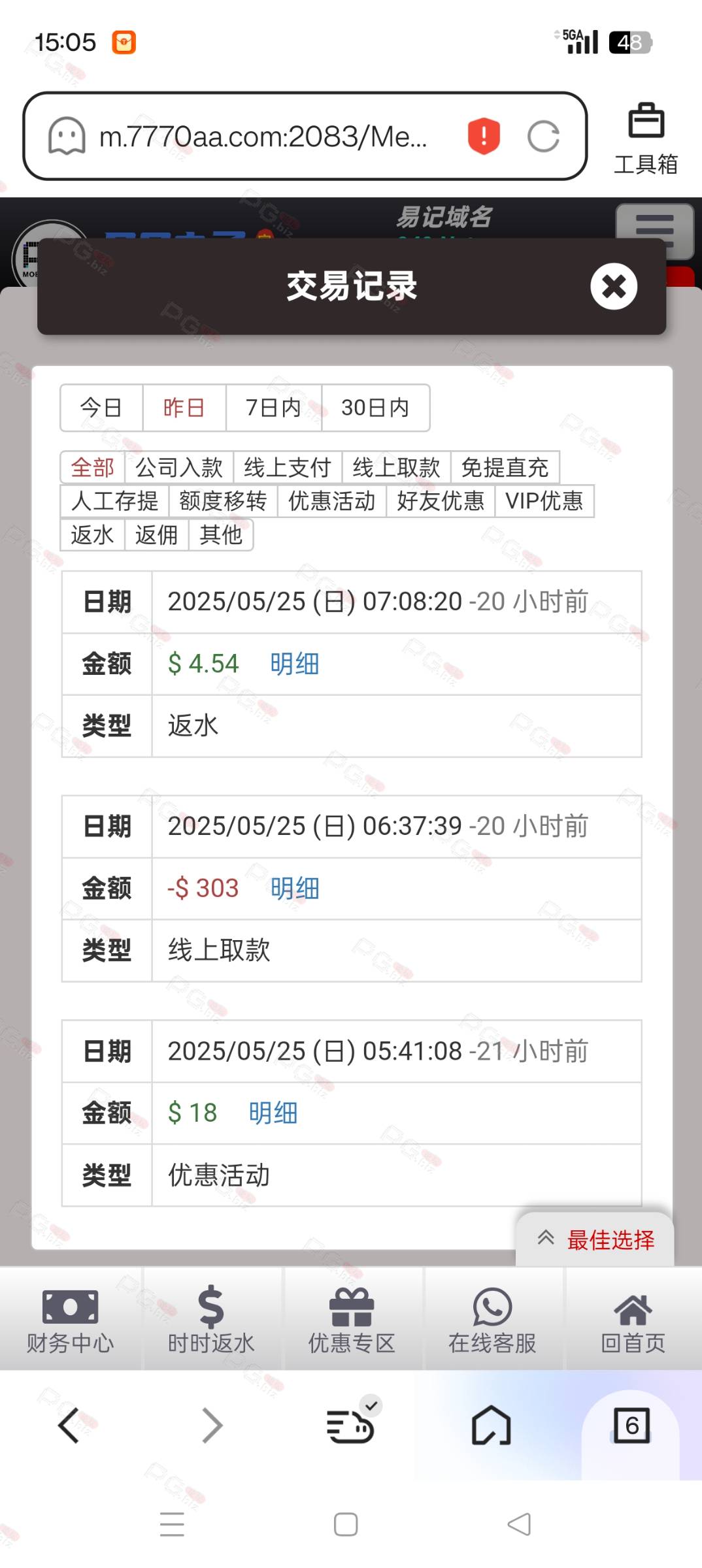
Task: Filter records by 线上取款
Action: point(396,467)
